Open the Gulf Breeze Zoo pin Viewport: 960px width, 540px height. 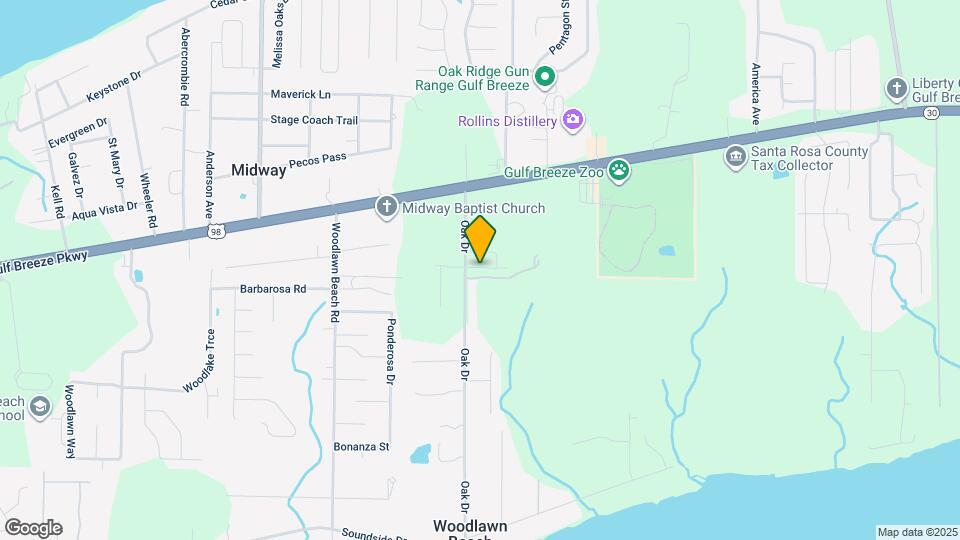pos(619,171)
